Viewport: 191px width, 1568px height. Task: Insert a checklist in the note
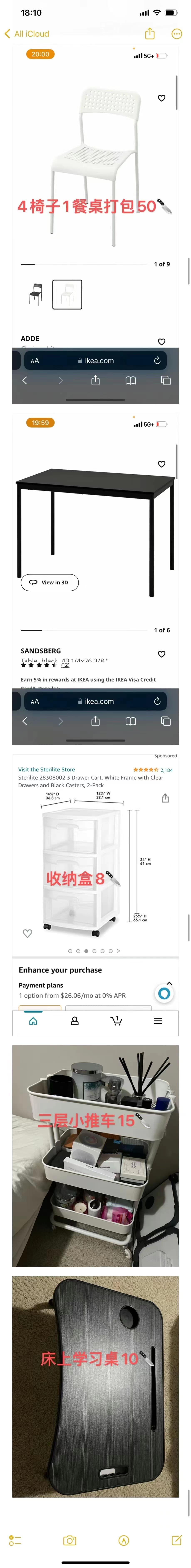15,1540
